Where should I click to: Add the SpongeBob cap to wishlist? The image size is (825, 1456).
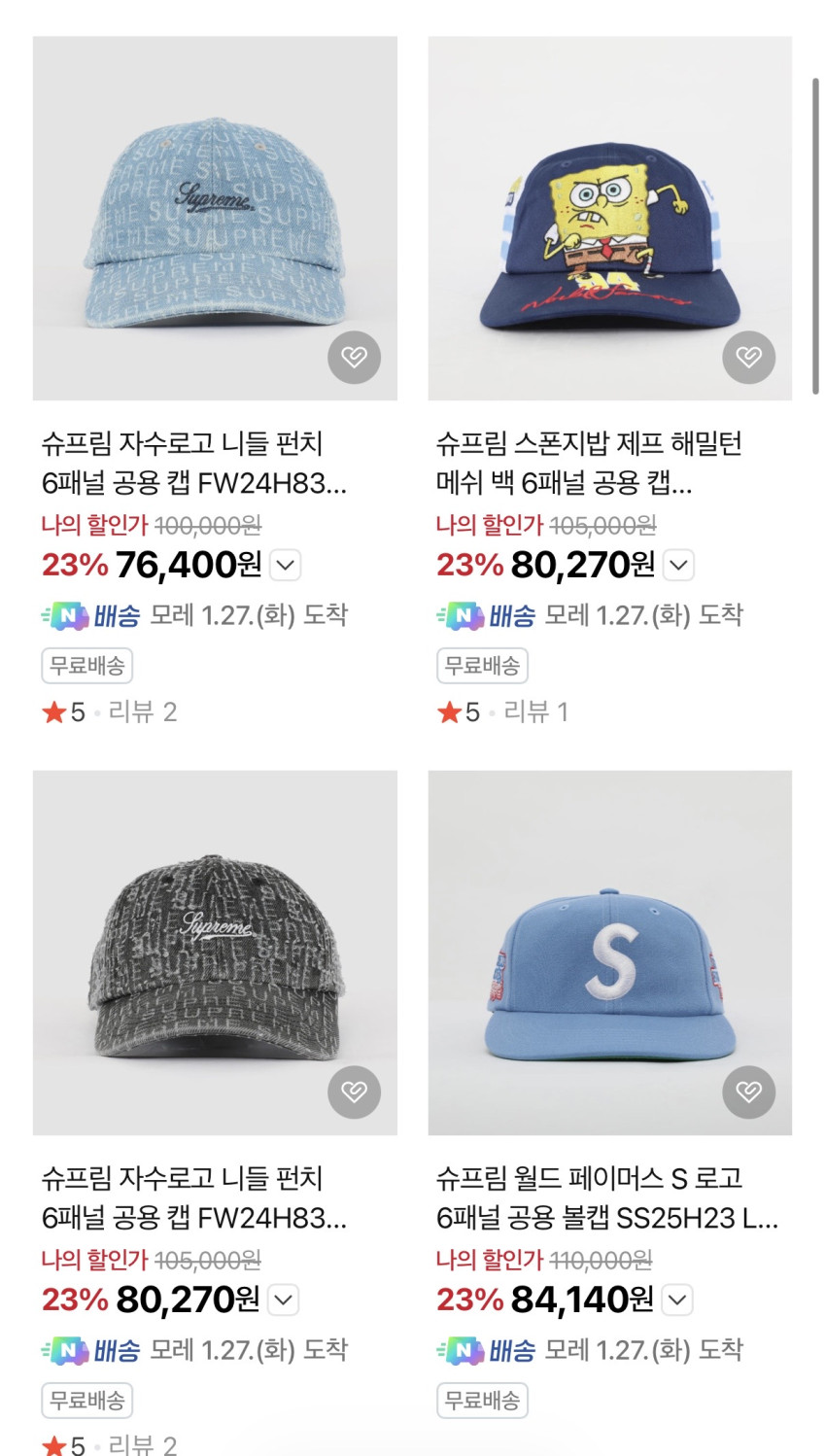pos(748,358)
